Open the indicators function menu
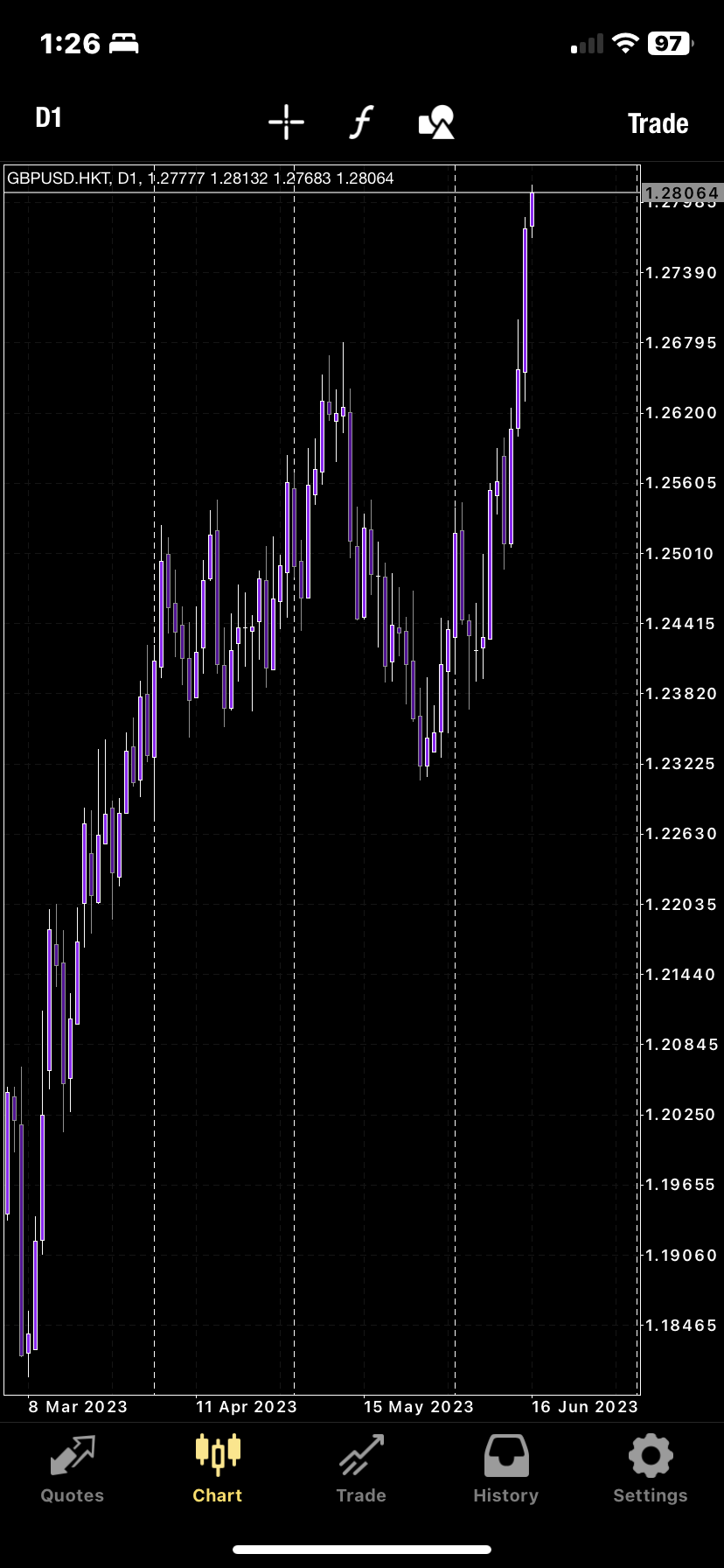 coord(361,122)
